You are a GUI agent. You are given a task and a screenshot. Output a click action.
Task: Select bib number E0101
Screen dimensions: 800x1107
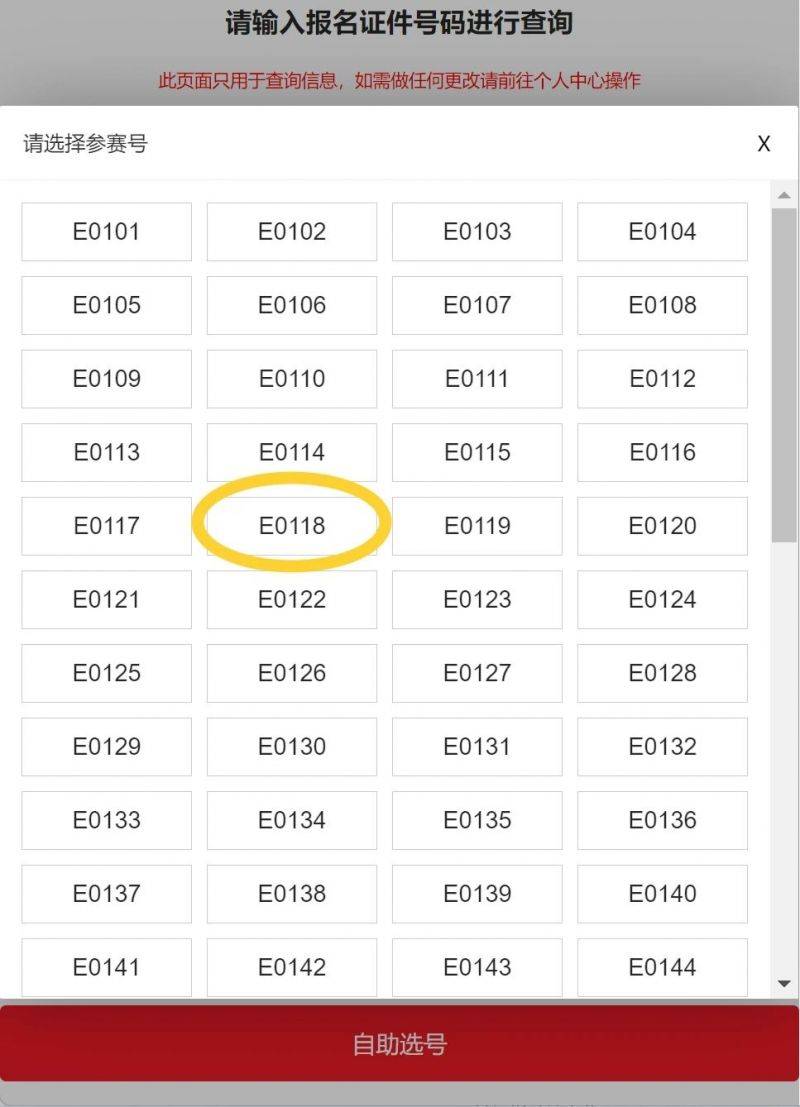click(x=106, y=232)
